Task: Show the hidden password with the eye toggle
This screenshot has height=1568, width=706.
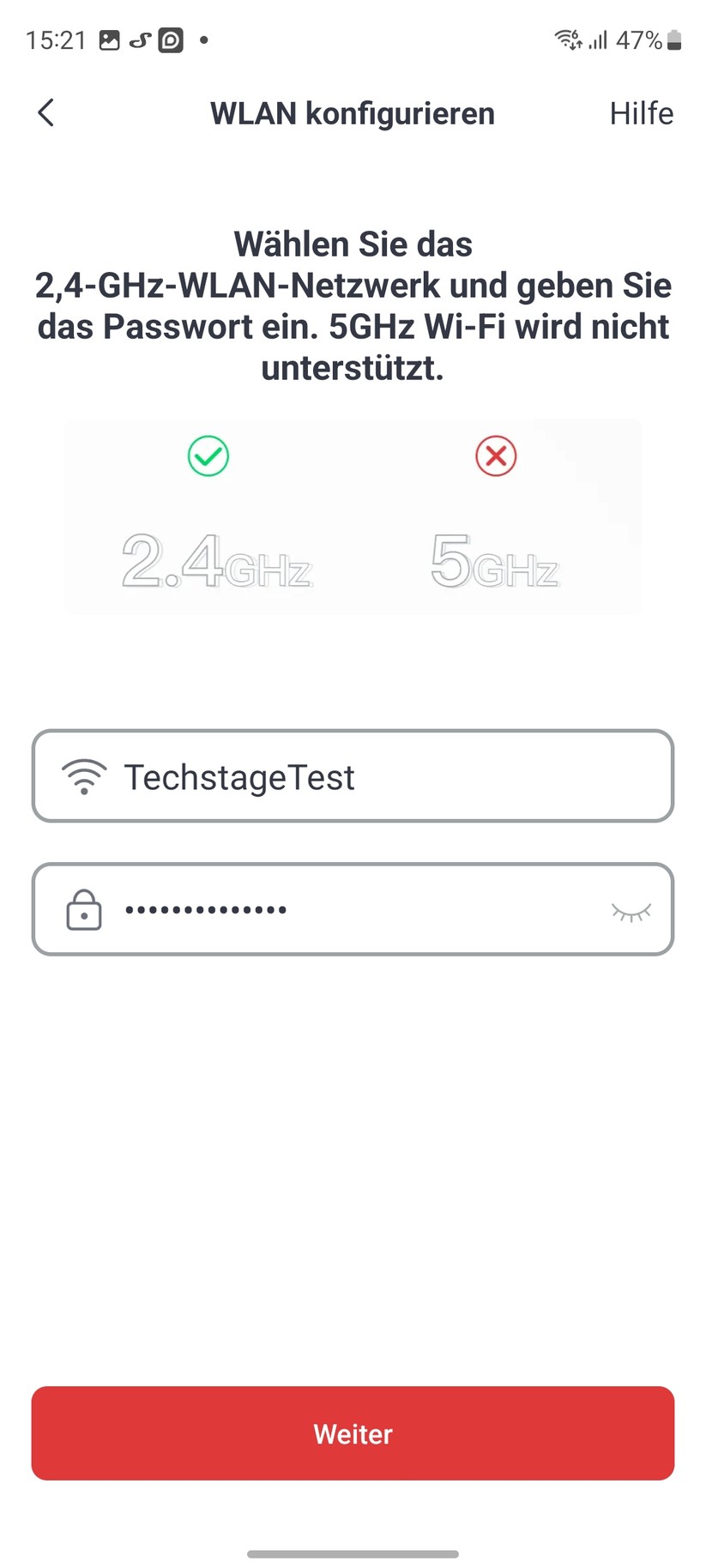Action: [632, 911]
